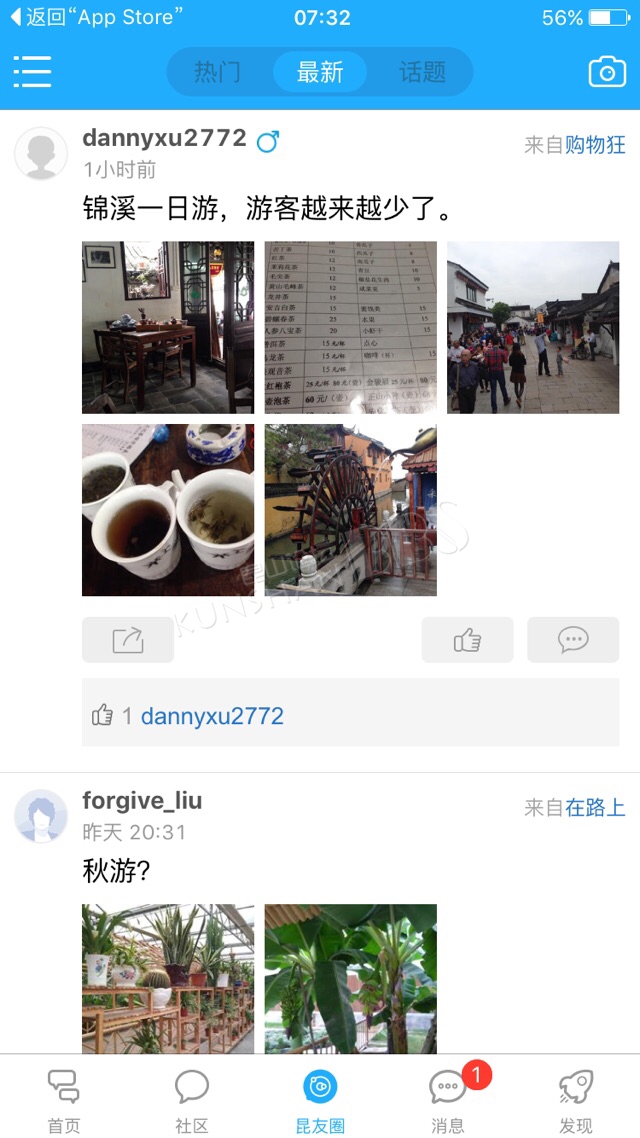Open forgive_liu's profile avatar
640x1138 pixels.
41,816
